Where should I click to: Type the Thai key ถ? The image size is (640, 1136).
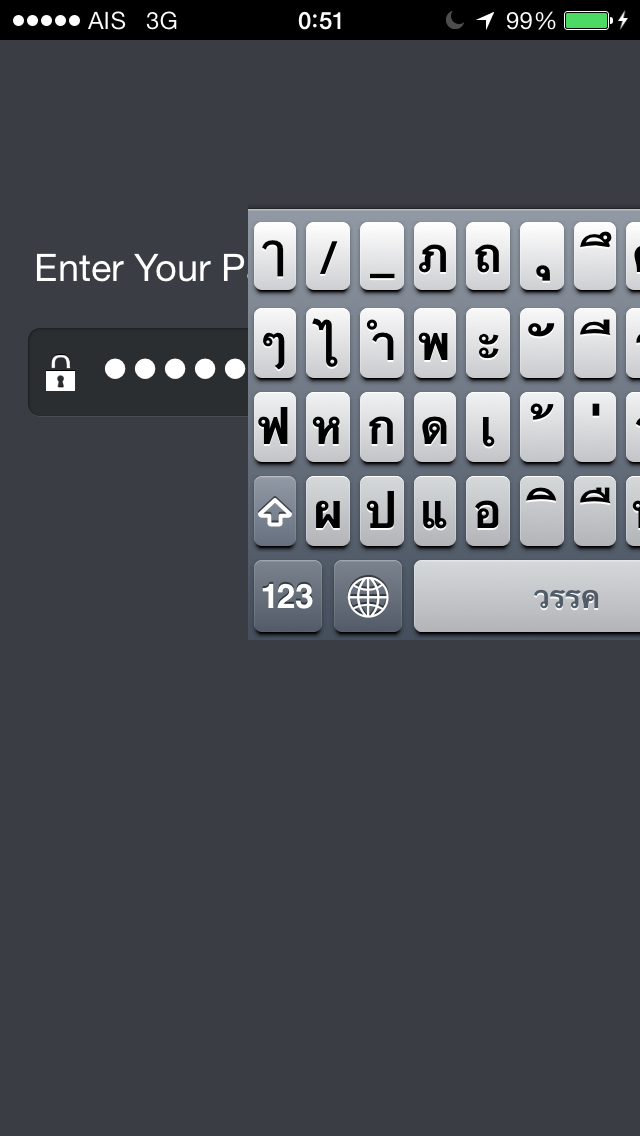pos(487,257)
